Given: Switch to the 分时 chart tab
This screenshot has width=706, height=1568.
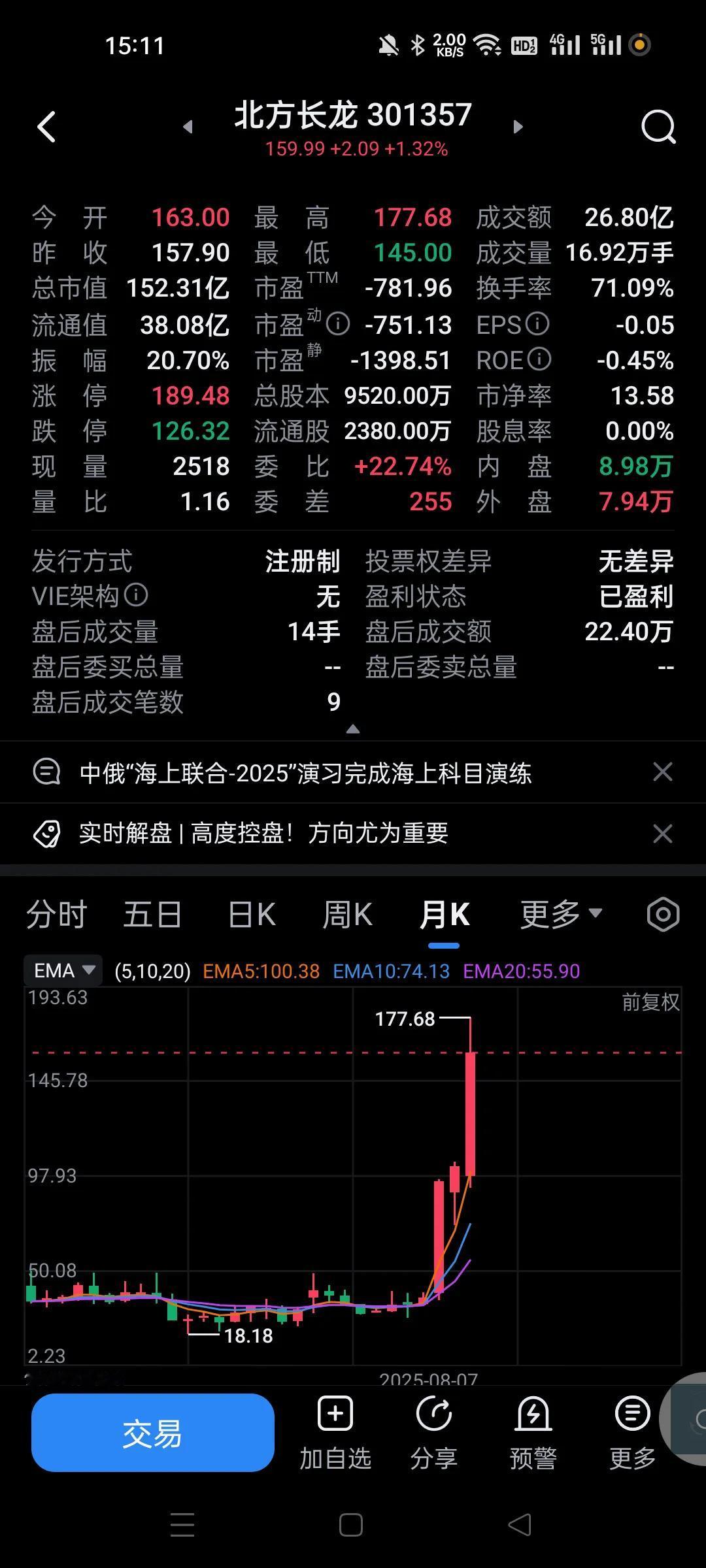Looking at the screenshot, I should coord(57,914).
